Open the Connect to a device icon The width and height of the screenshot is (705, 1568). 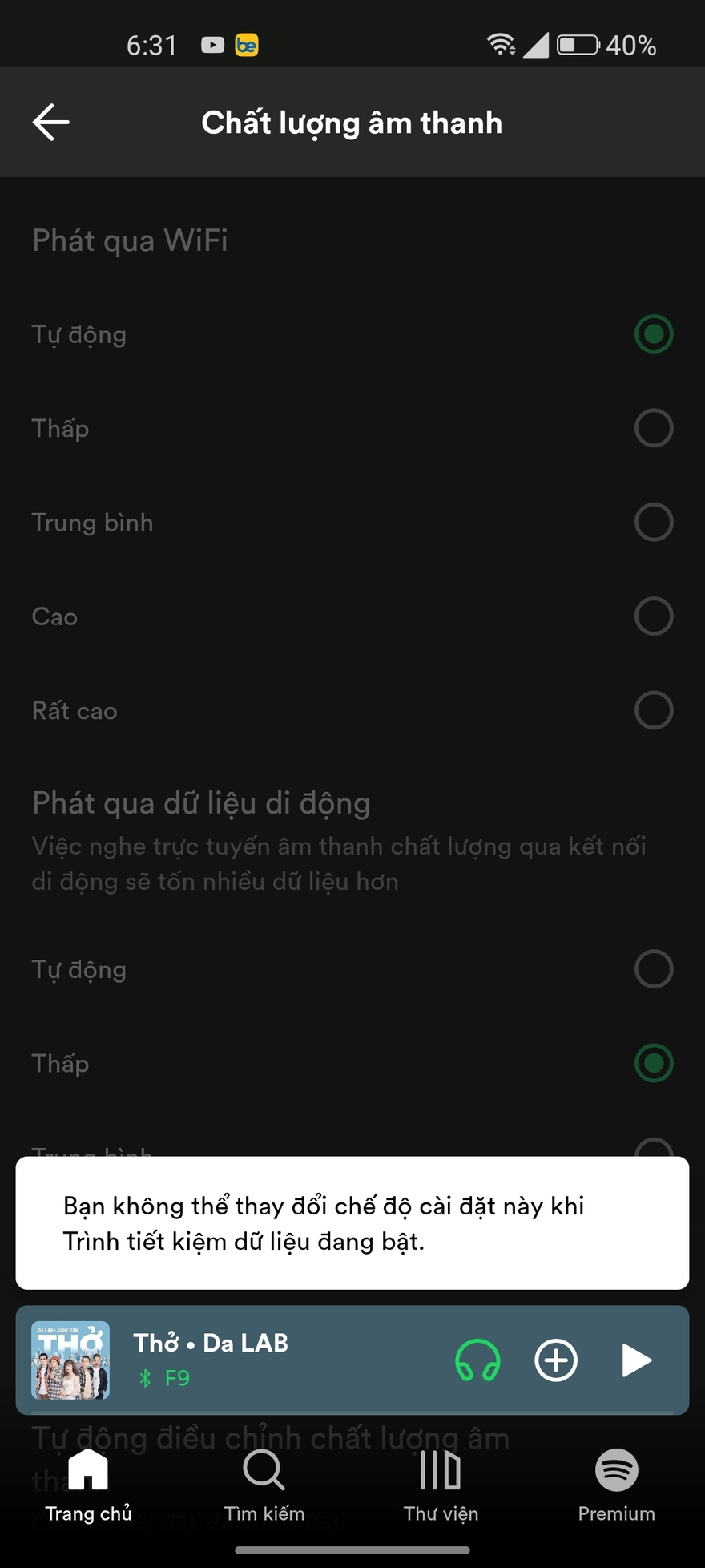pyautogui.click(x=477, y=1360)
